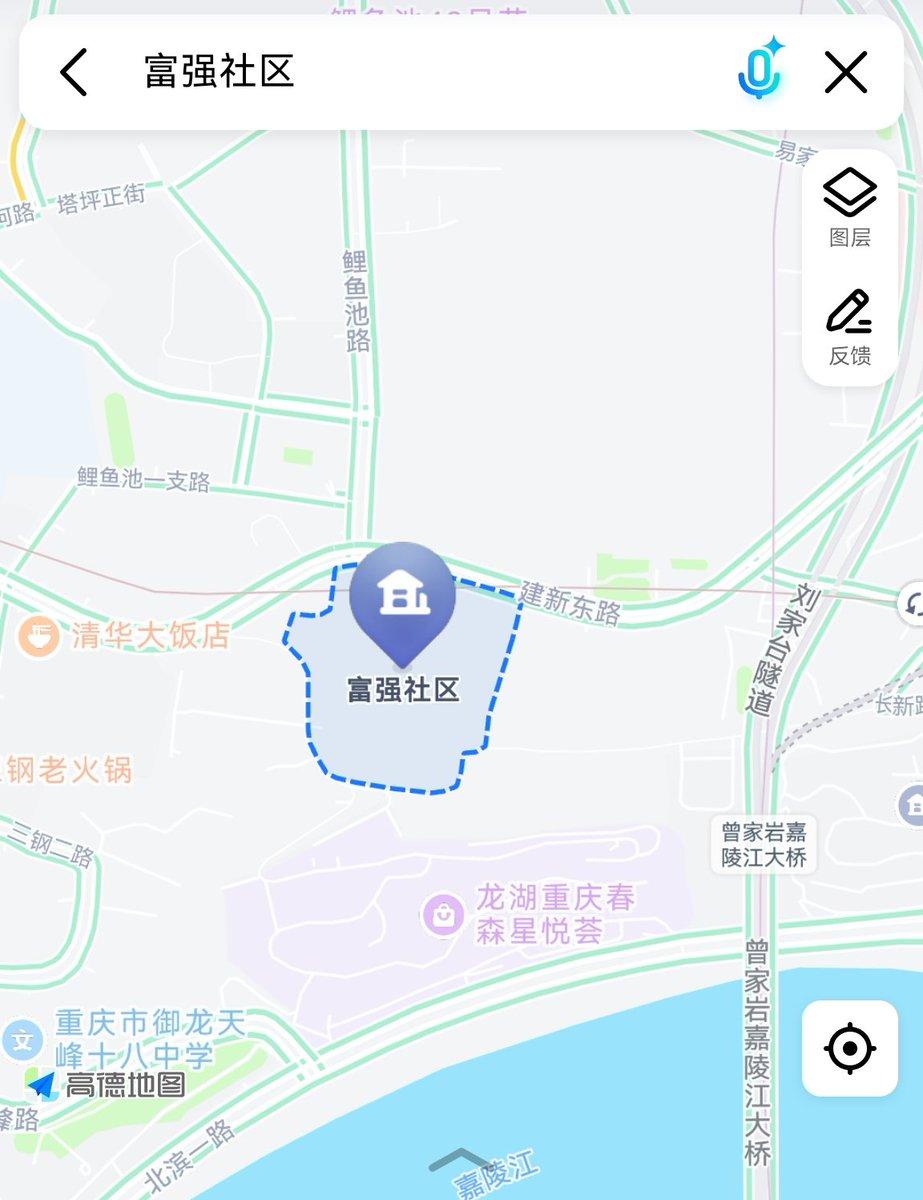Select the restaurant icon beside 清华大饭店
The height and width of the screenshot is (1200, 923).
(x=40, y=634)
